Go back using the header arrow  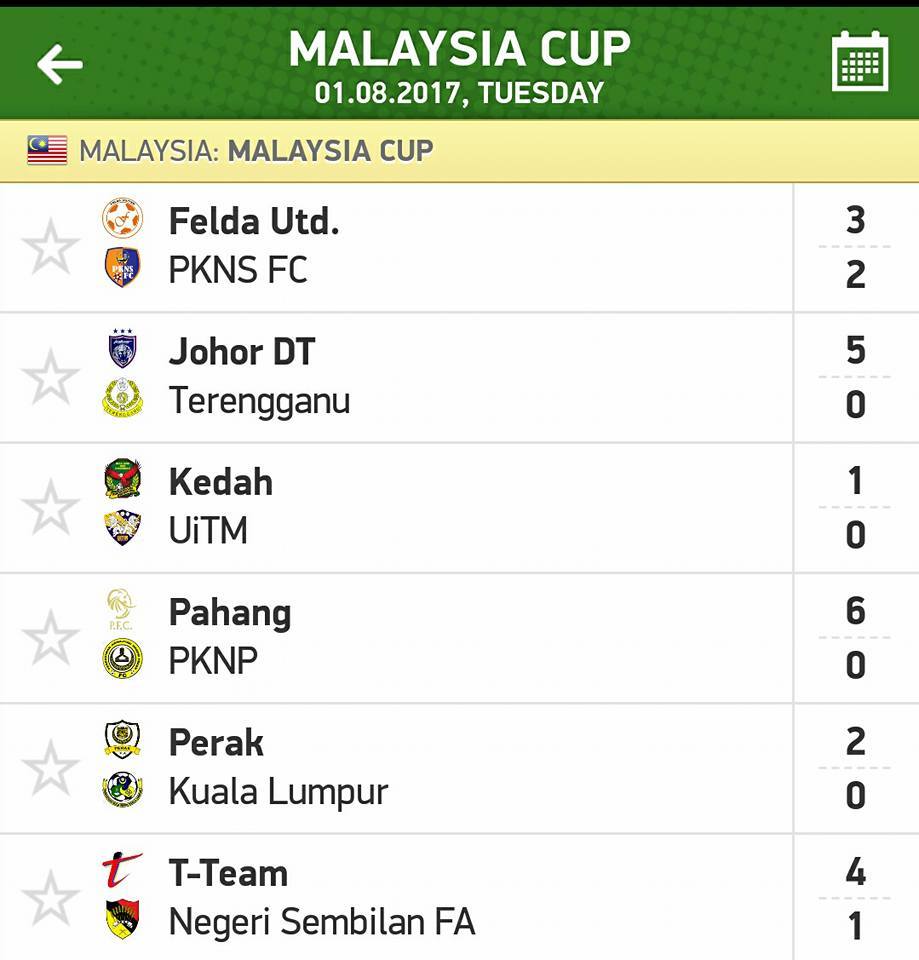[59, 64]
